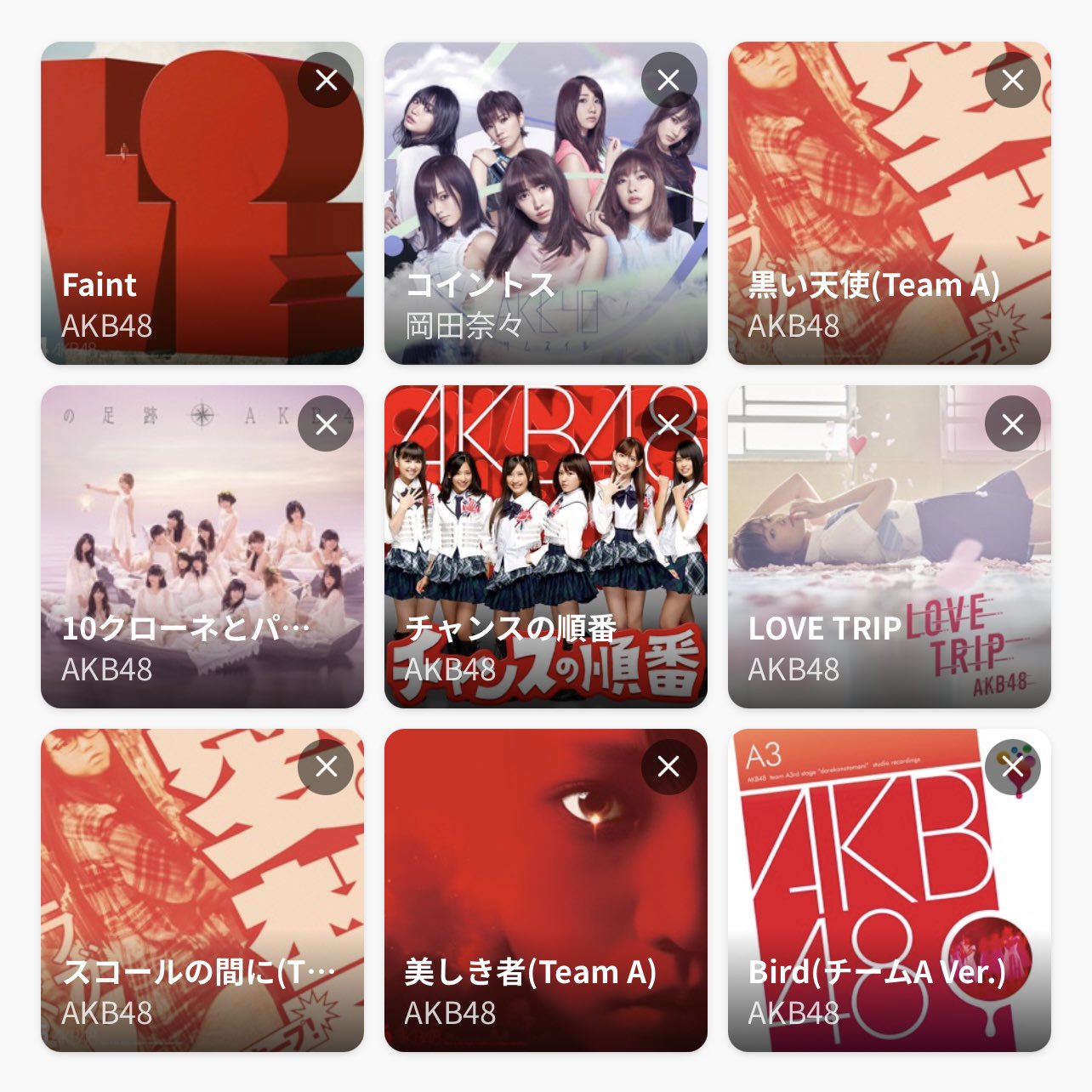
Task: Remove 美しき者(Team A) from the grid
Action: 669,767
